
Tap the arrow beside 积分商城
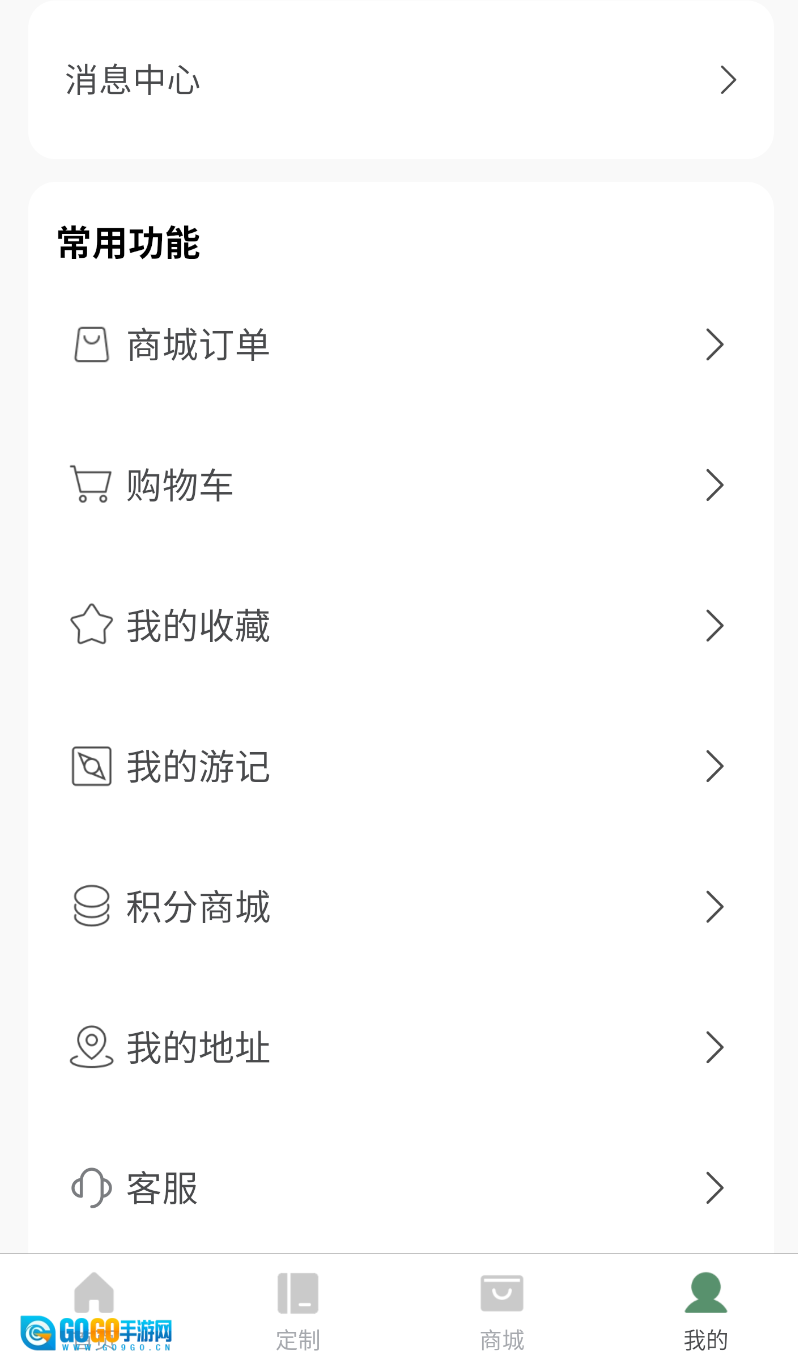(x=715, y=906)
